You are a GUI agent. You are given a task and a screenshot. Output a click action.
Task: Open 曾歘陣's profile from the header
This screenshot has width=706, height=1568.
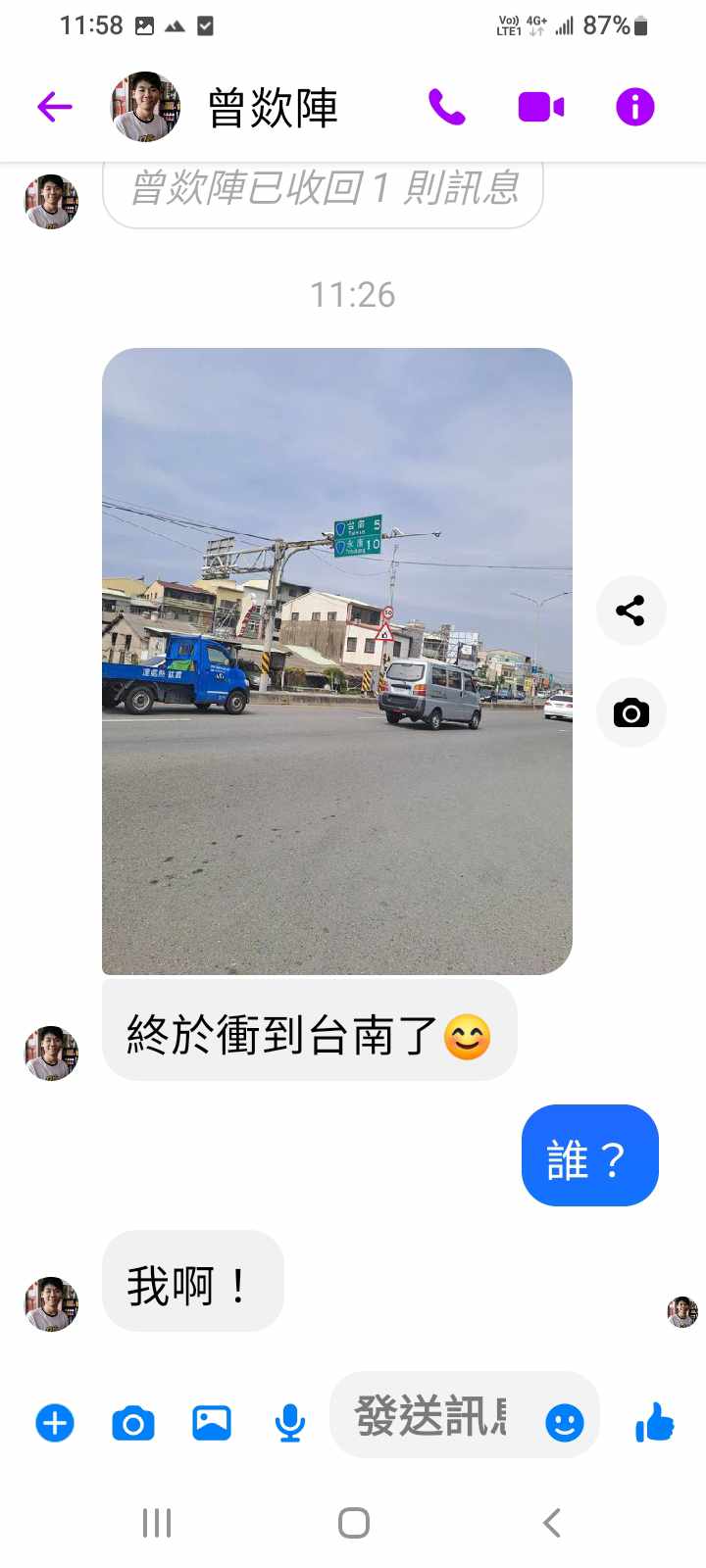coord(273,107)
